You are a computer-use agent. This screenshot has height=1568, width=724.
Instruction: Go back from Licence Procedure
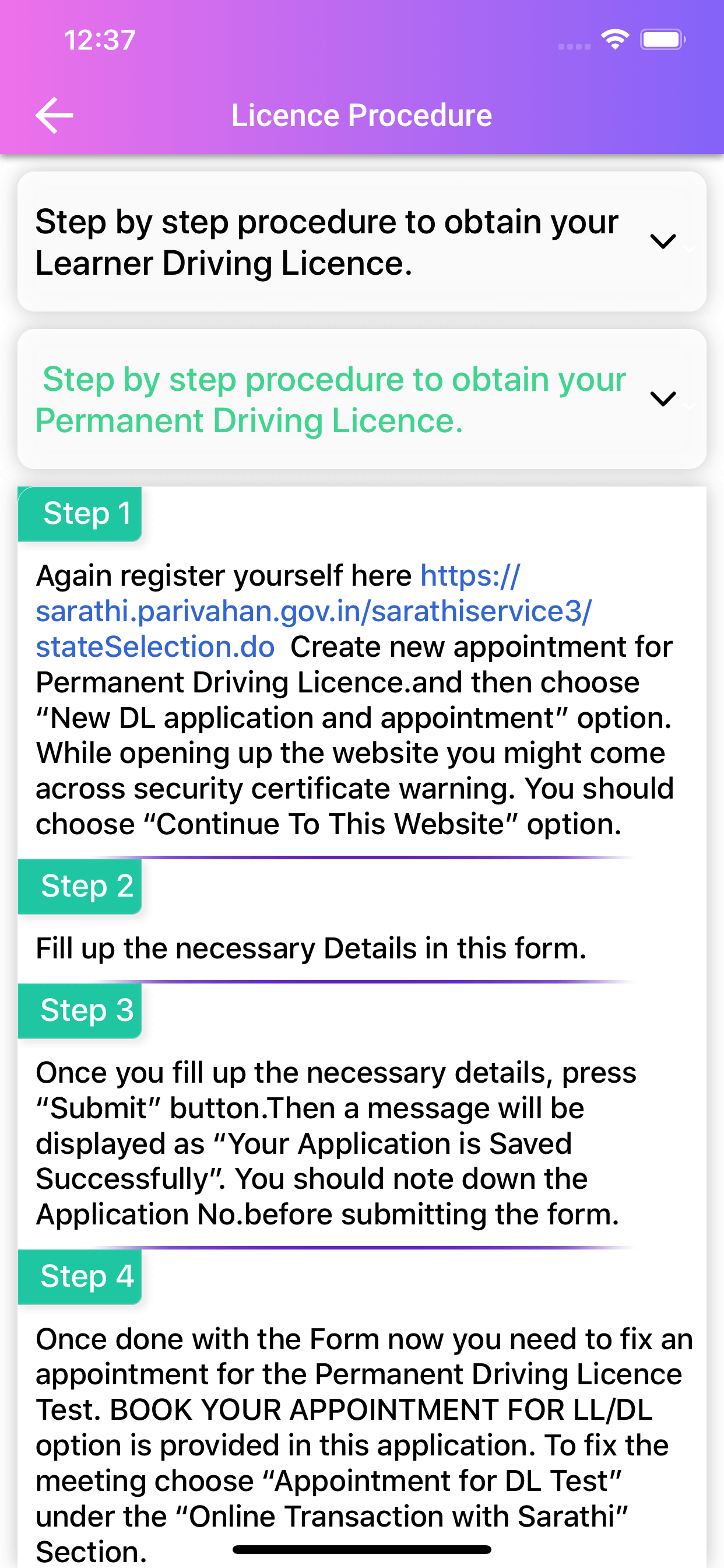tap(54, 115)
